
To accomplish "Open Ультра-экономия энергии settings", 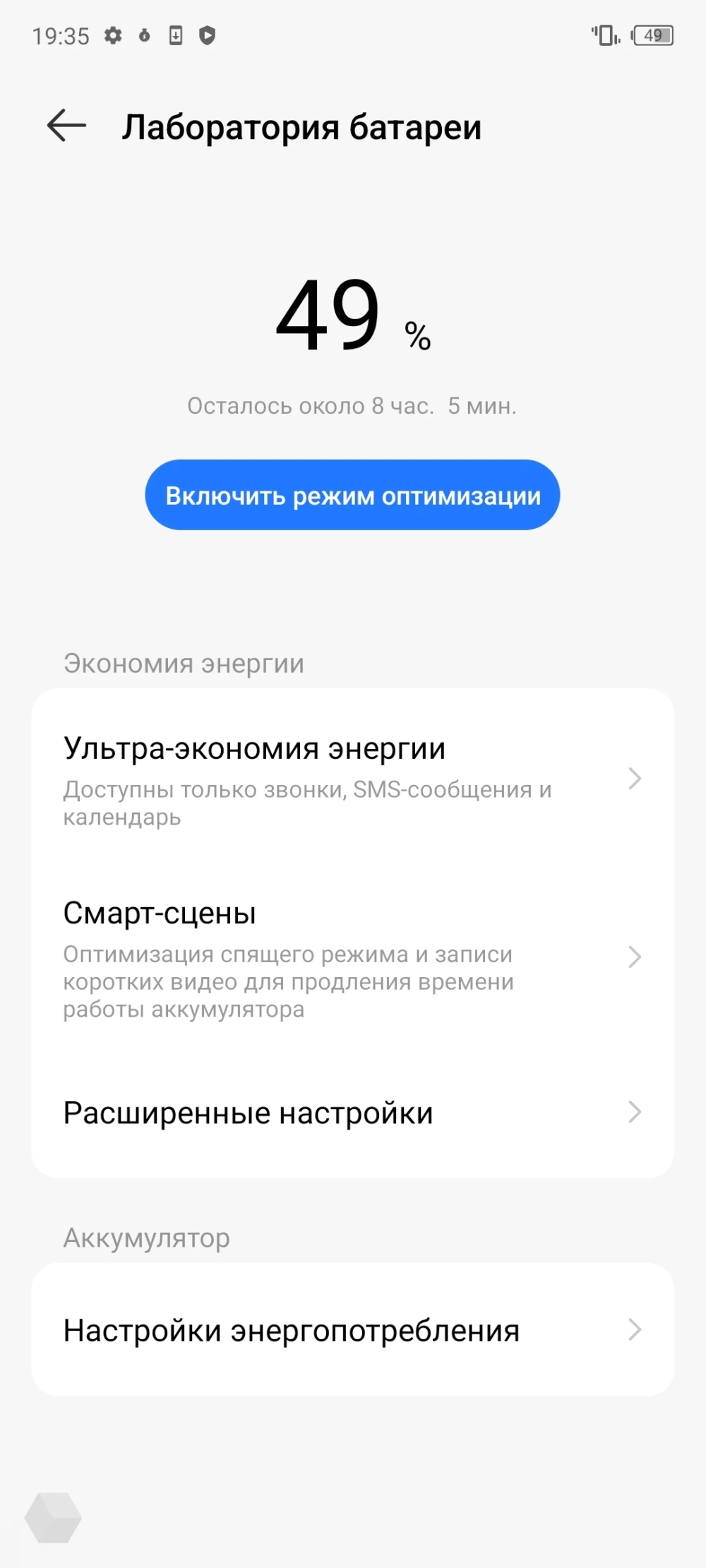I will 352,779.
